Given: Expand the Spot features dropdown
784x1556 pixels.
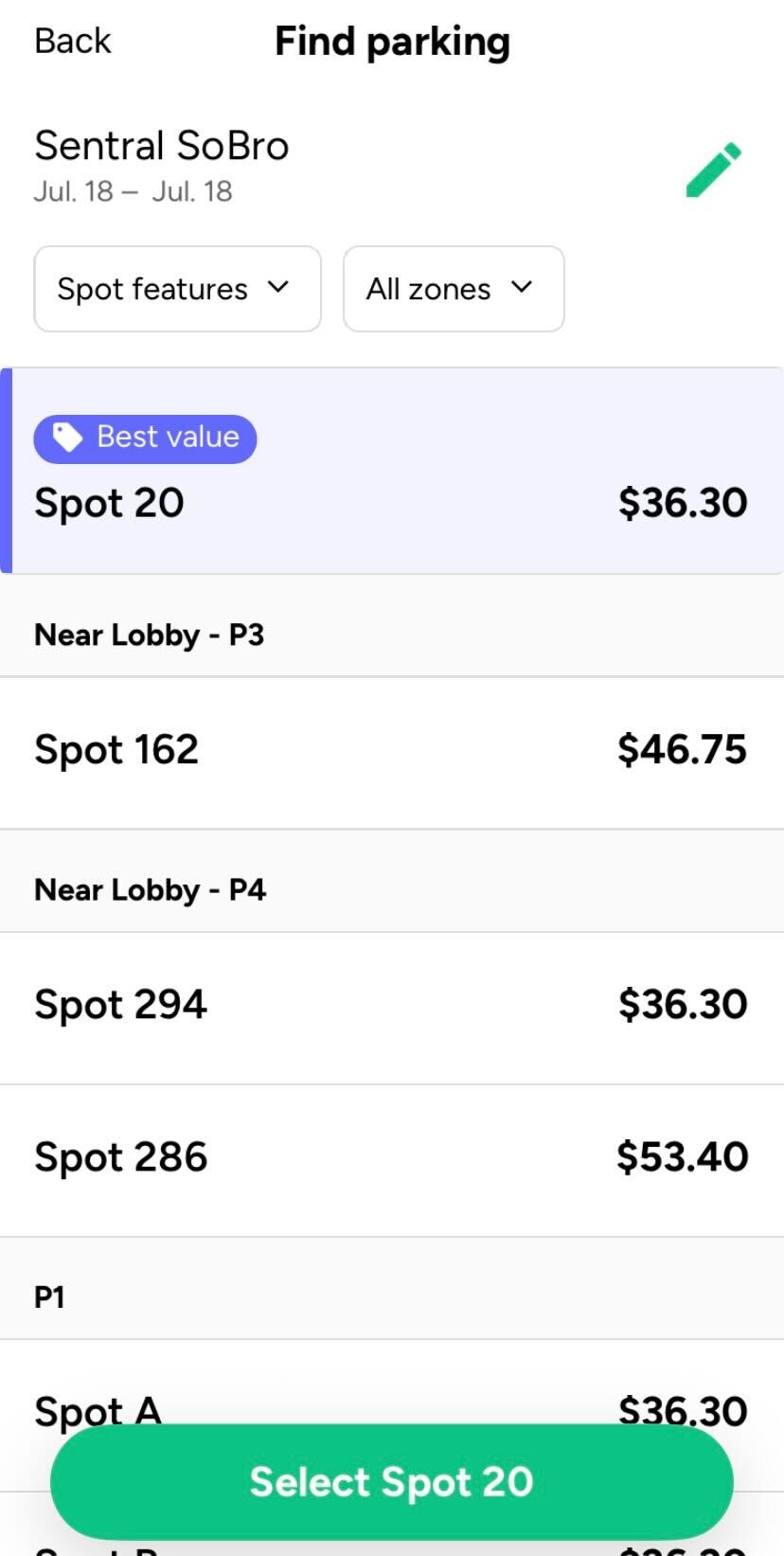Looking at the screenshot, I should [x=177, y=289].
